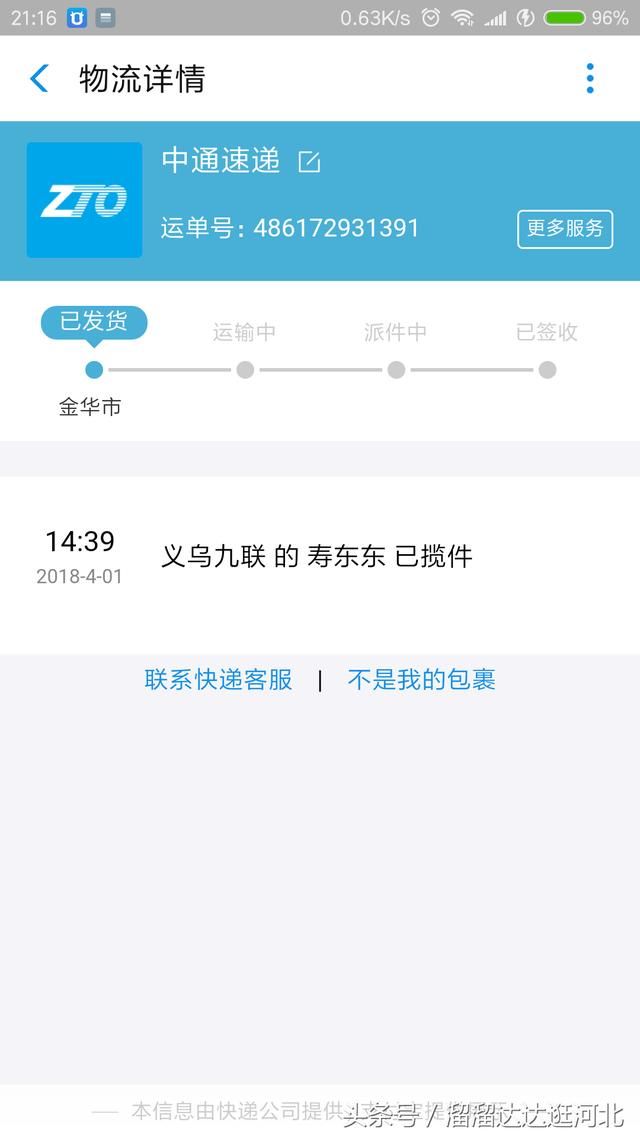Open the three-dot overflow menu
This screenshot has height=1138, width=640.
(590, 78)
